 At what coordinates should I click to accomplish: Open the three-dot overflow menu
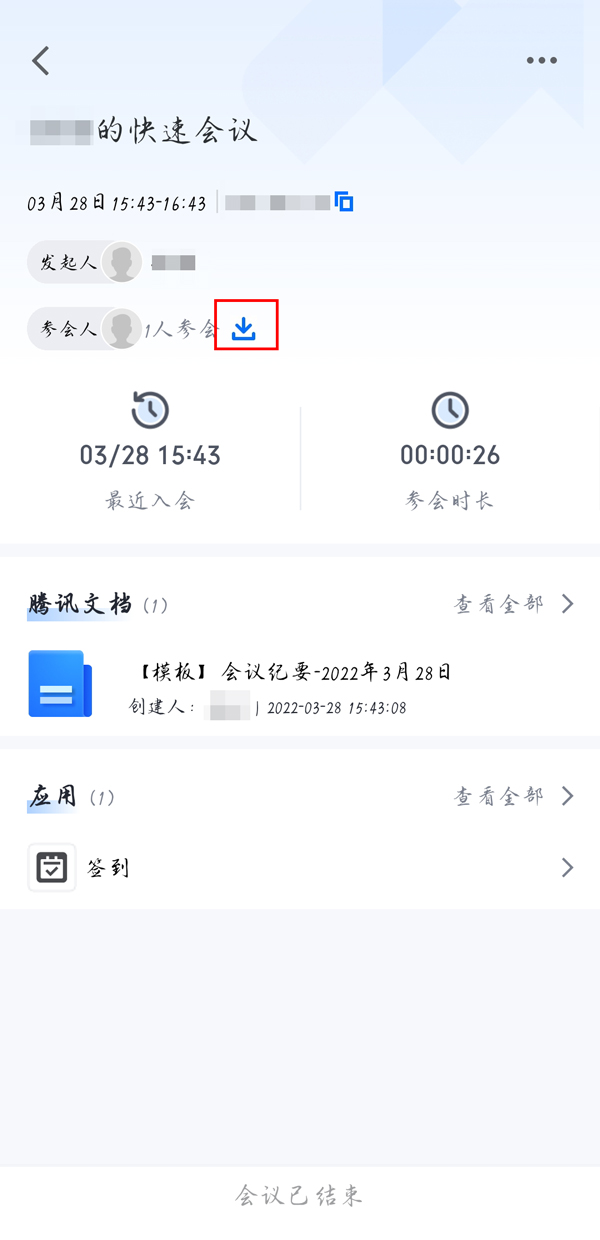542,61
